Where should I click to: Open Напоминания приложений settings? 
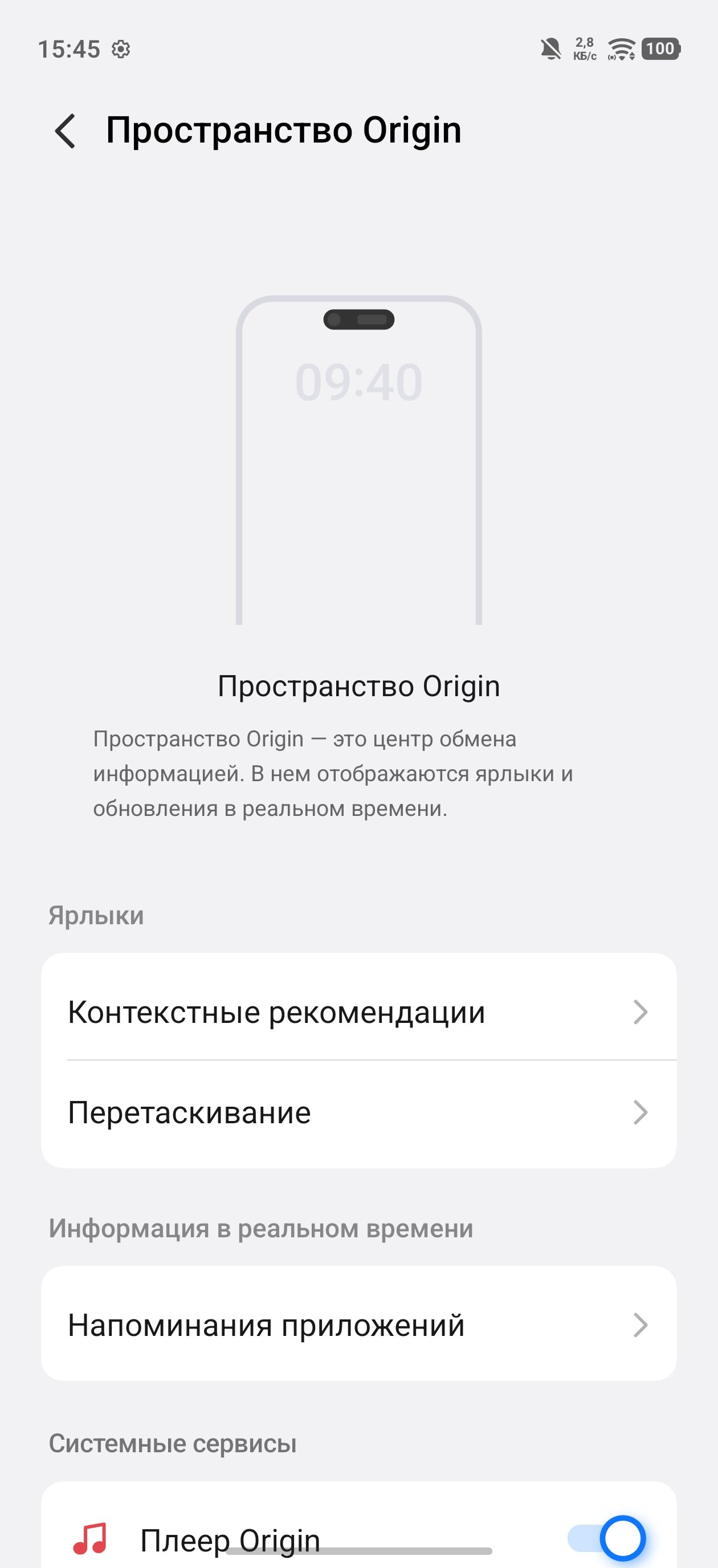[x=358, y=1325]
